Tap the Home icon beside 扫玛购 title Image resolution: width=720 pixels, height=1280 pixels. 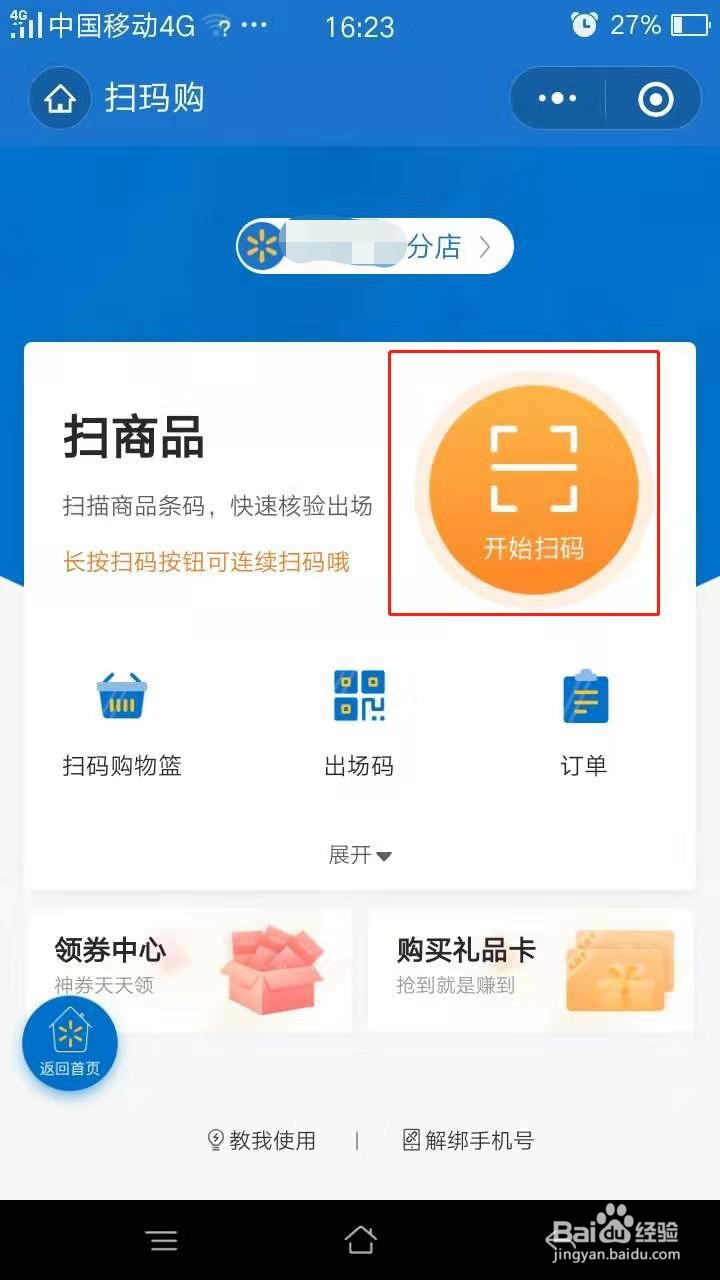[x=60, y=98]
